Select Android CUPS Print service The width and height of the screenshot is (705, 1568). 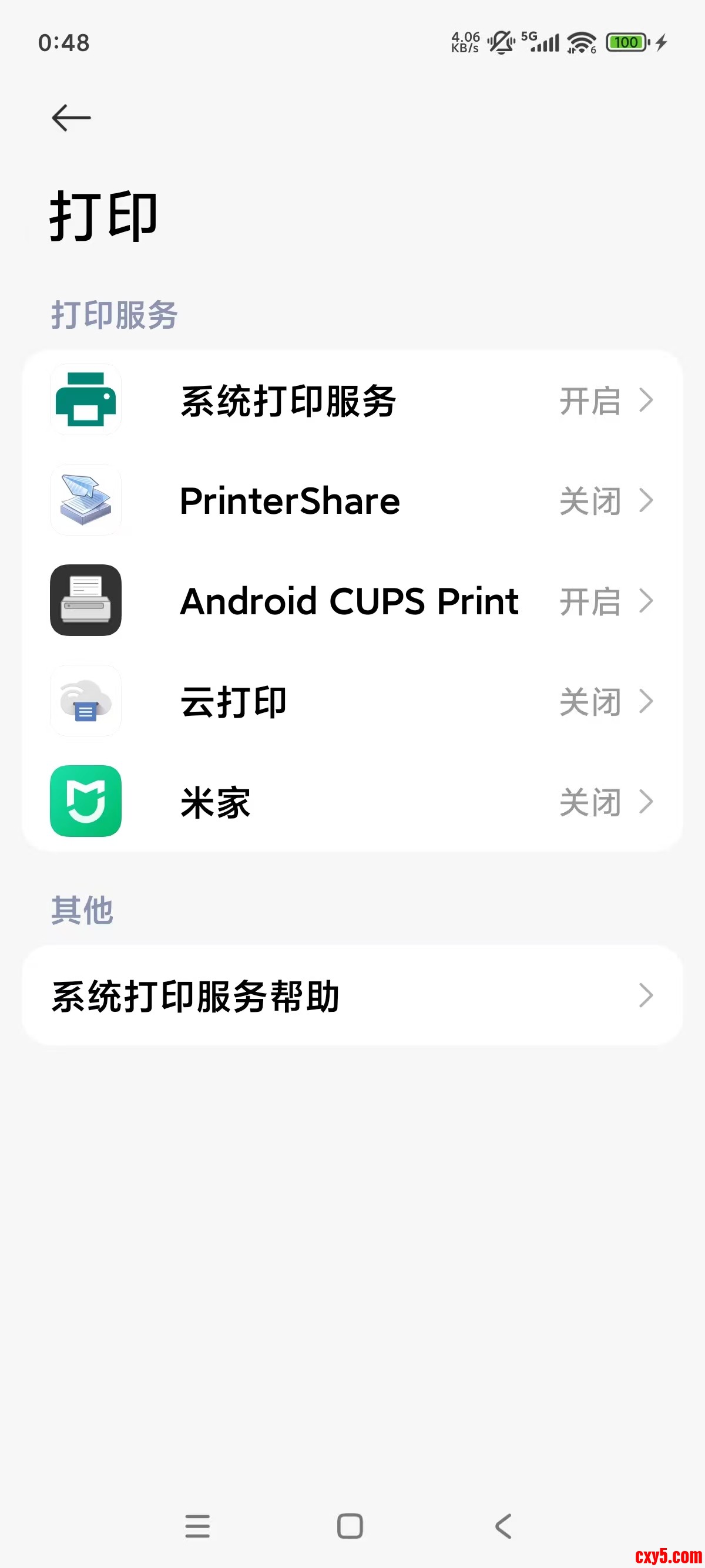352,601
